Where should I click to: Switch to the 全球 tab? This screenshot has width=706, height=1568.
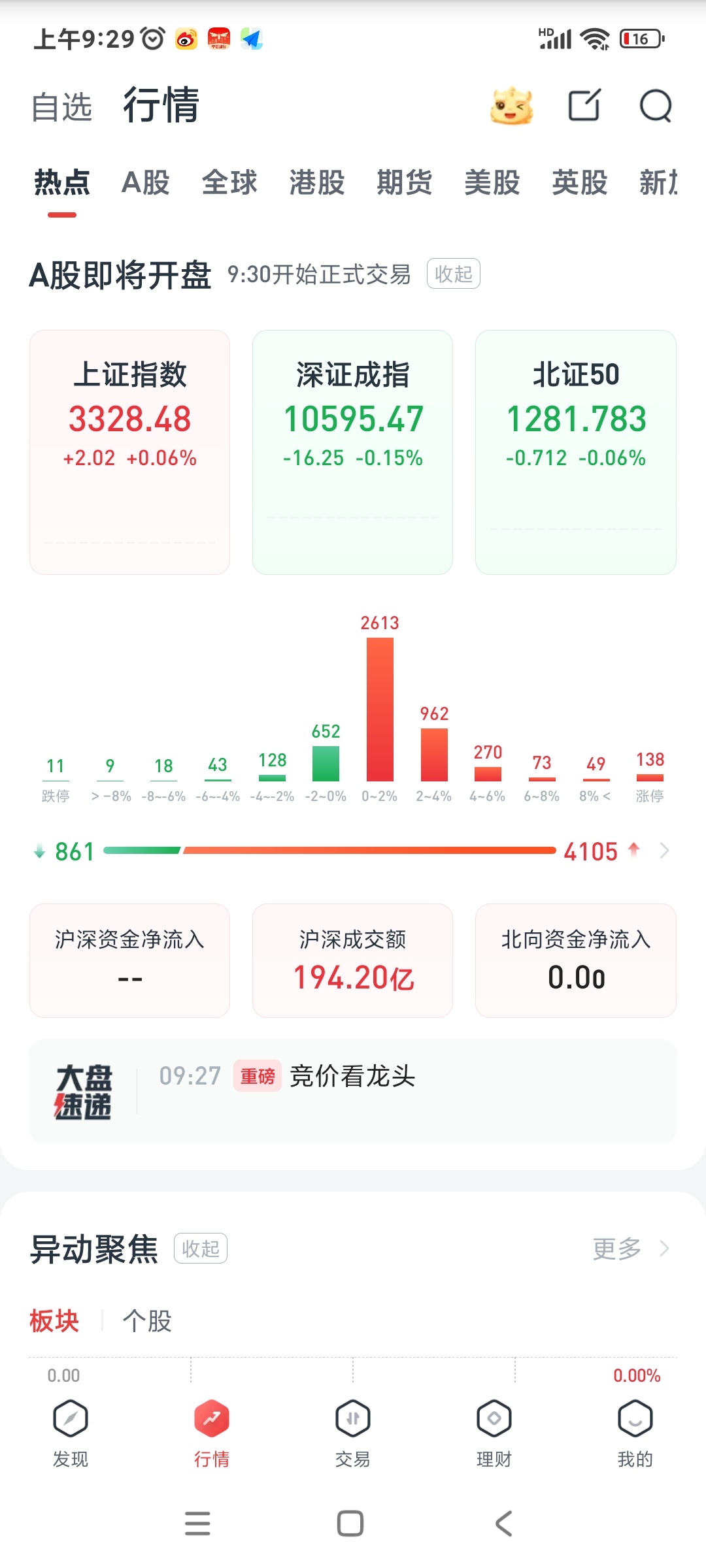coord(229,182)
